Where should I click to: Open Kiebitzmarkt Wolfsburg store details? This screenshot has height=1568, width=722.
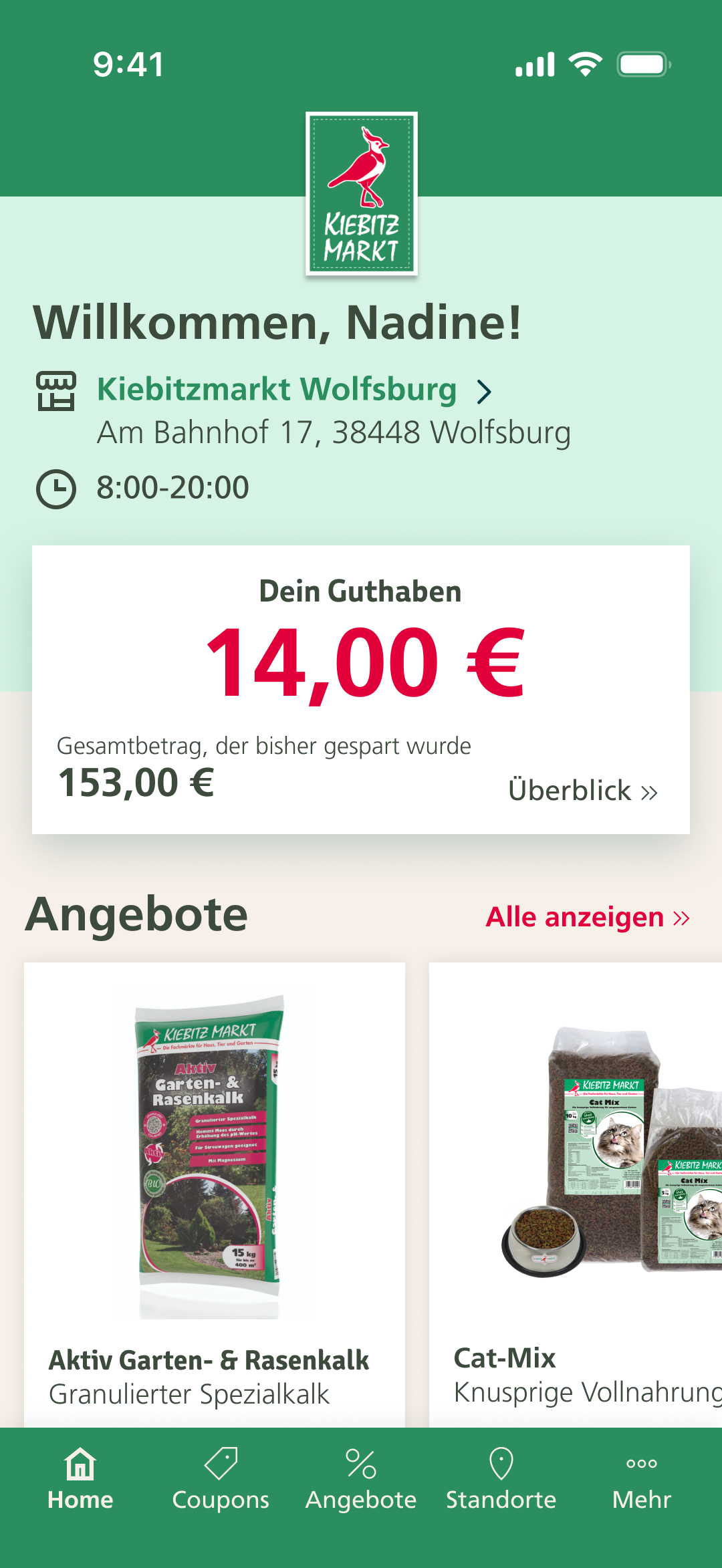pos(294,390)
